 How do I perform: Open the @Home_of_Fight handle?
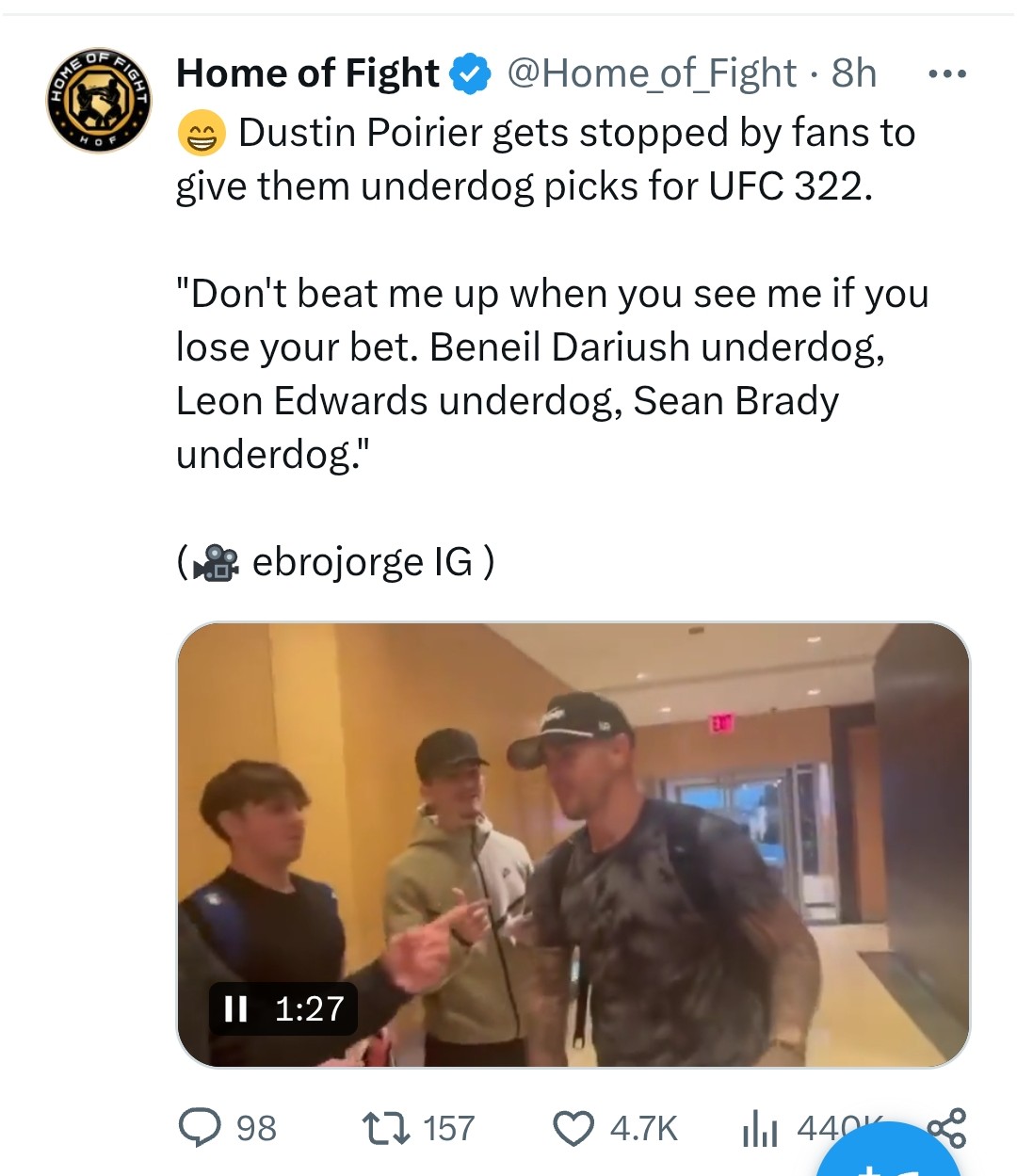click(651, 73)
